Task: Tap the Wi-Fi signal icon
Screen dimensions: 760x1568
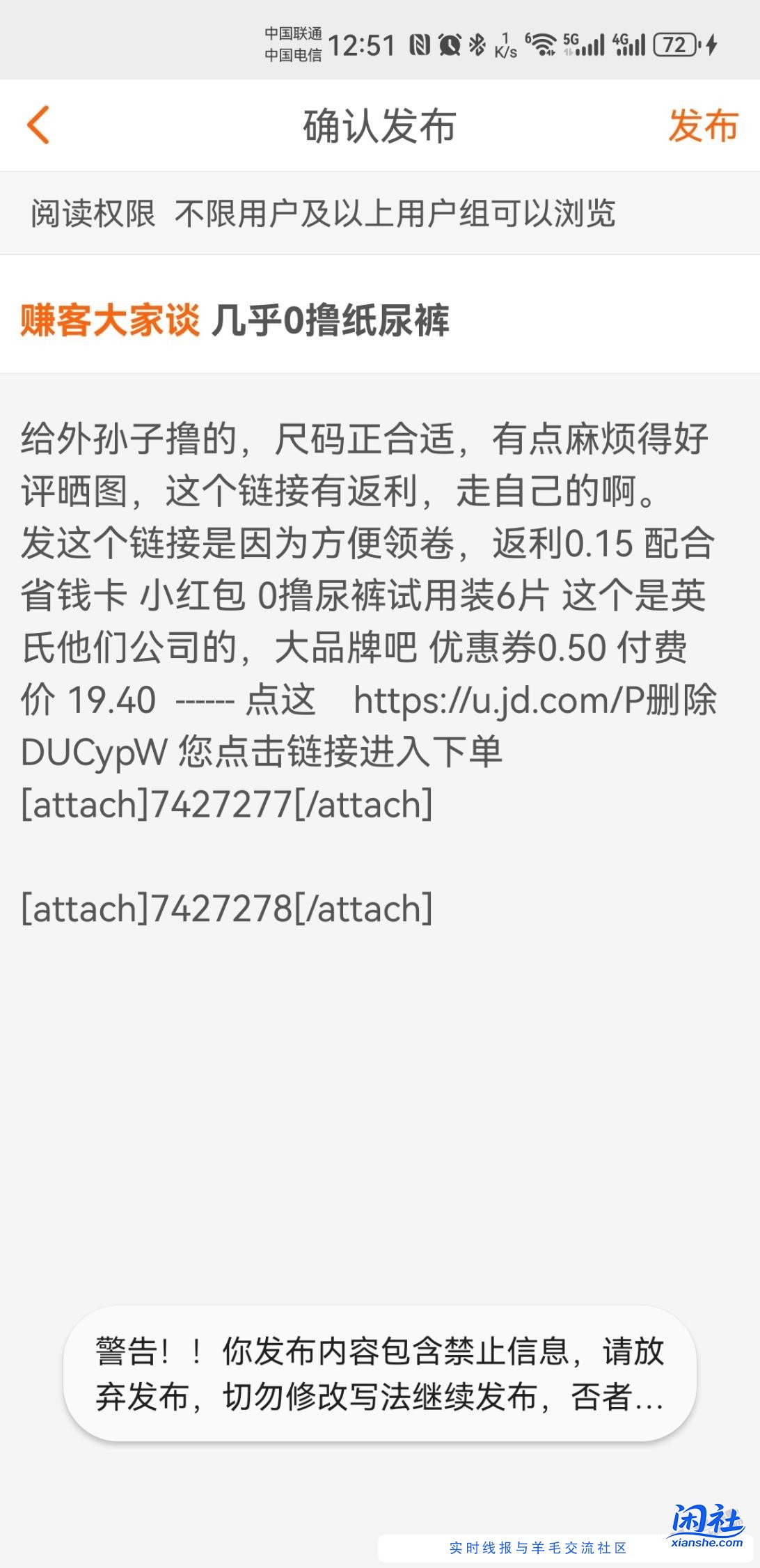Action: click(x=544, y=43)
